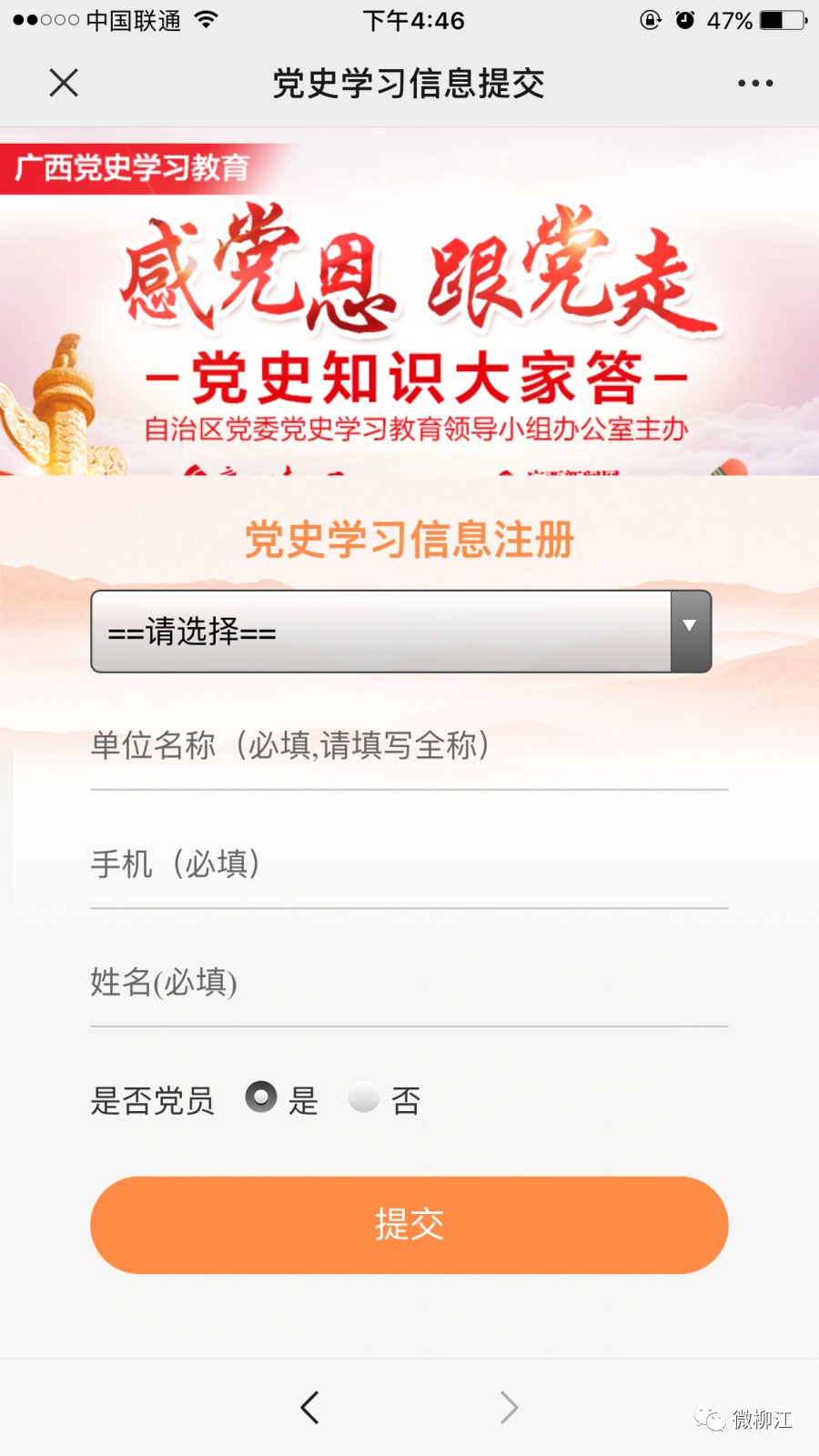Open the three-dot more options menu
The height and width of the screenshot is (1456, 819).
pos(755,83)
